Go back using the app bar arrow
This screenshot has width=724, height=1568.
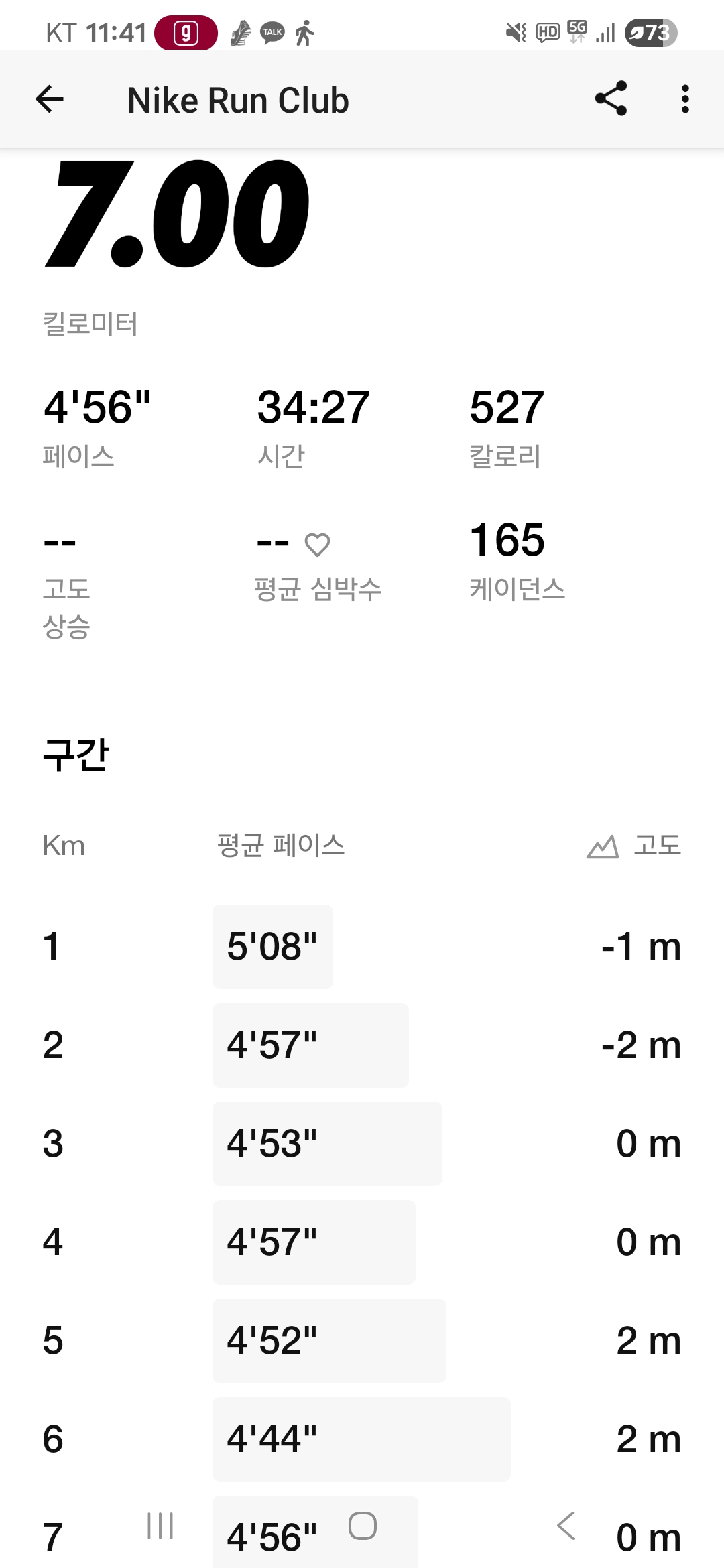coord(50,100)
